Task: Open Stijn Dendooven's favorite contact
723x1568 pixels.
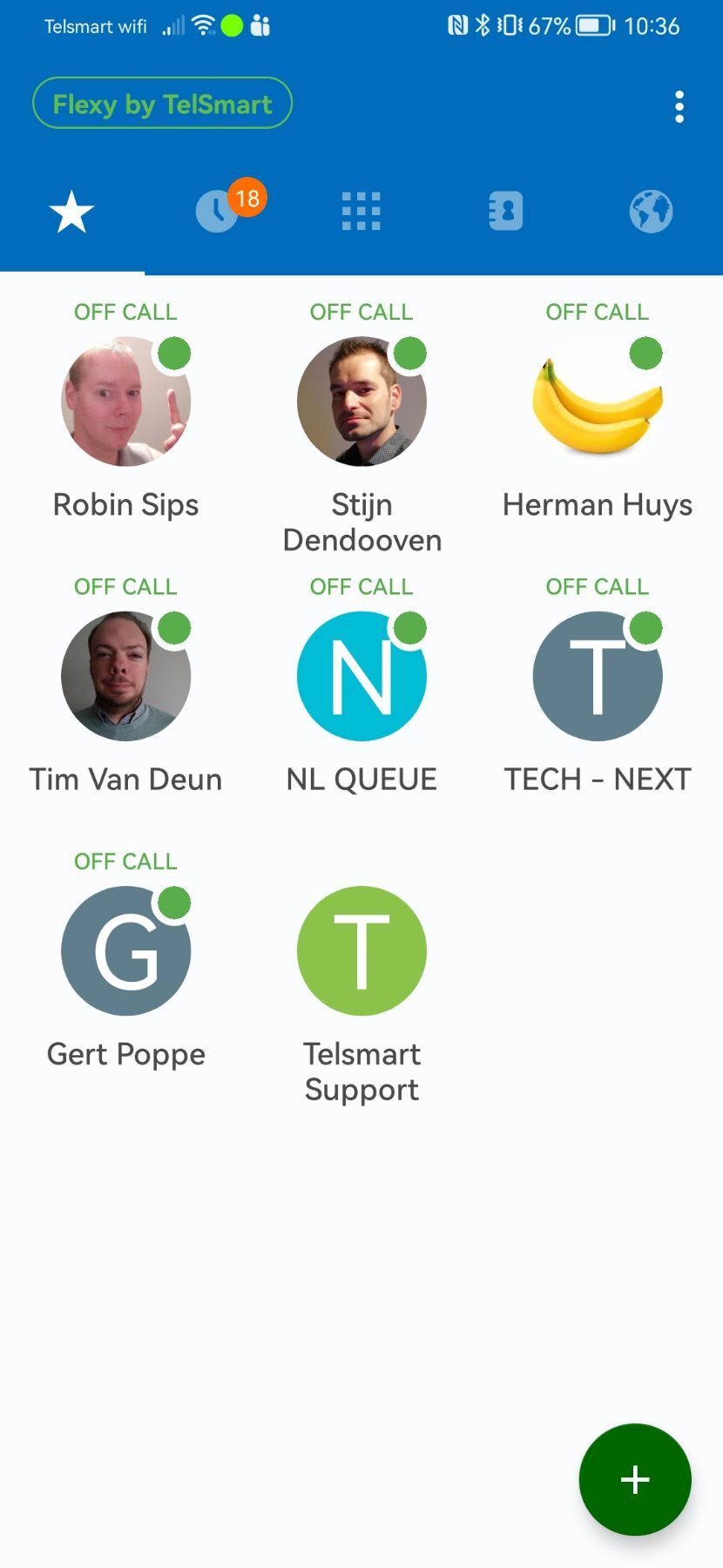Action: 361,402
